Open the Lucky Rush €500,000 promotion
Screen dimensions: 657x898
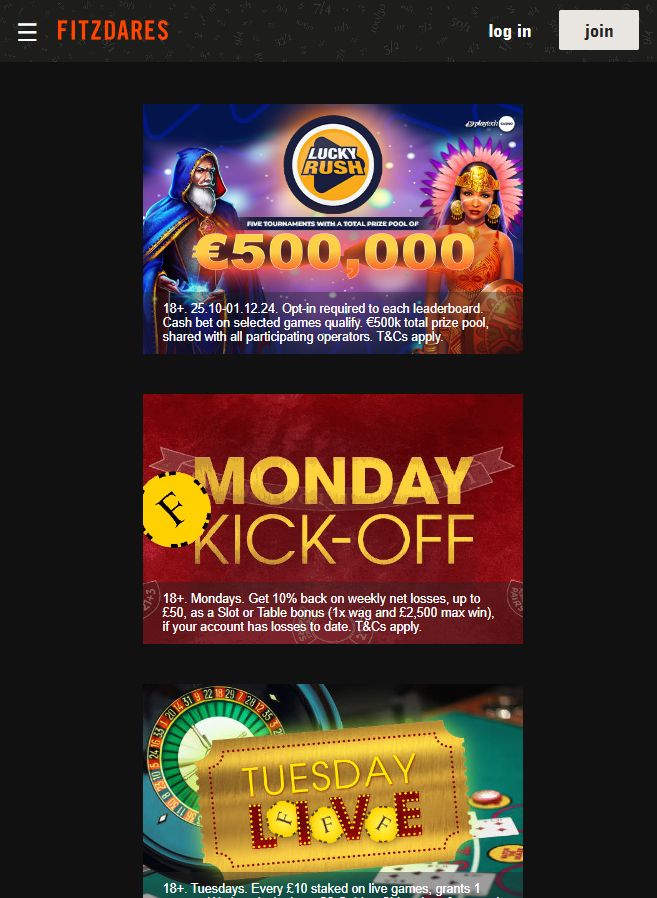pyautogui.click(x=332, y=228)
